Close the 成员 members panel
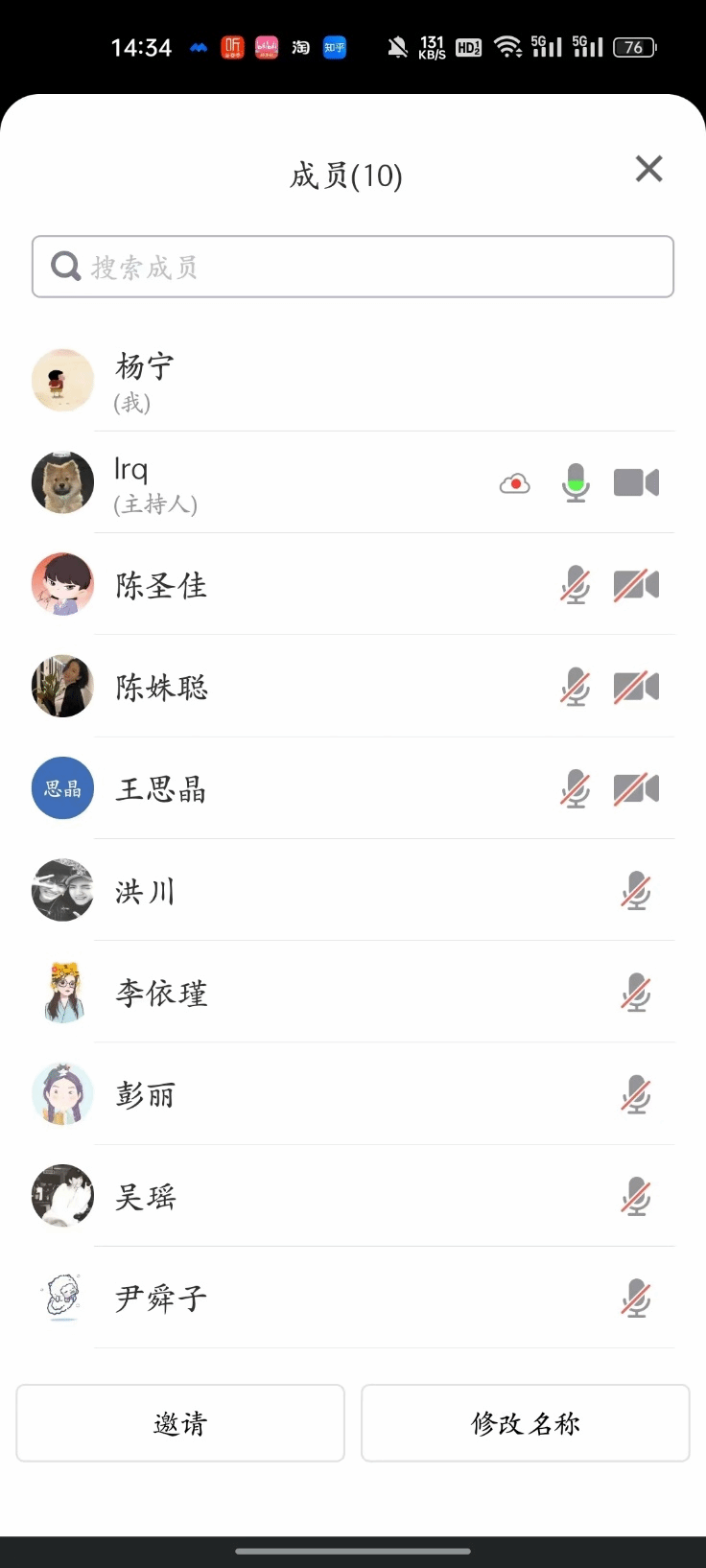Screen dimensions: 706x1568 pyautogui.click(x=649, y=170)
